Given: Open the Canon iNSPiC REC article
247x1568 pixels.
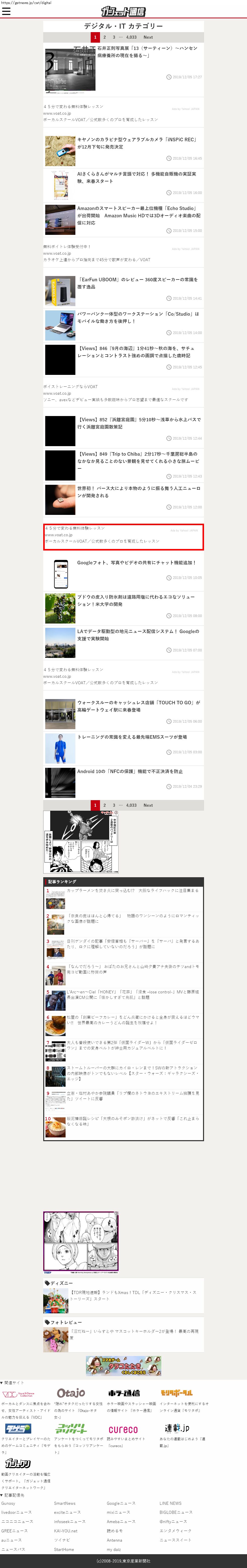Looking at the screenshot, I should pos(137,143).
